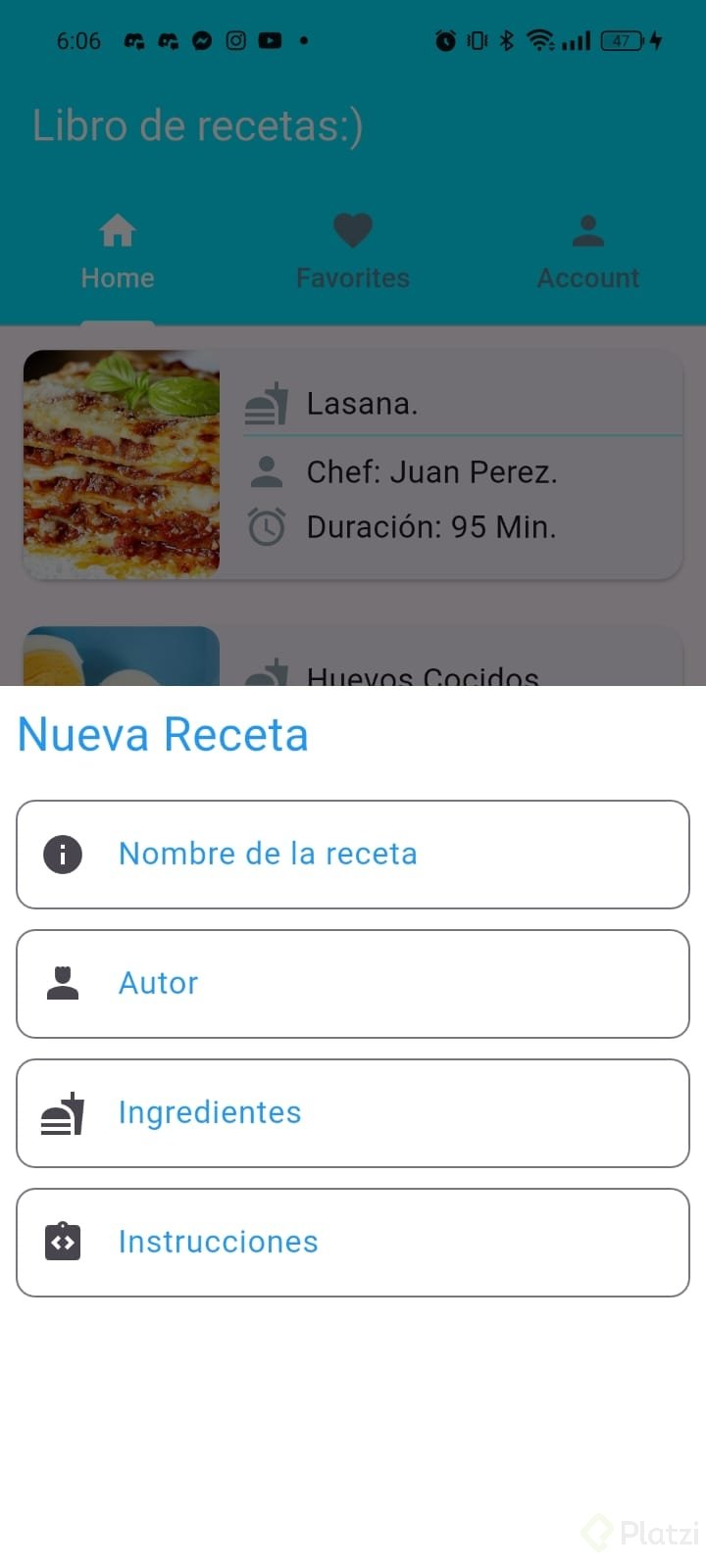Switch to the Home tab
The image size is (706, 1568).
pyautogui.click(x=118, y=253)
